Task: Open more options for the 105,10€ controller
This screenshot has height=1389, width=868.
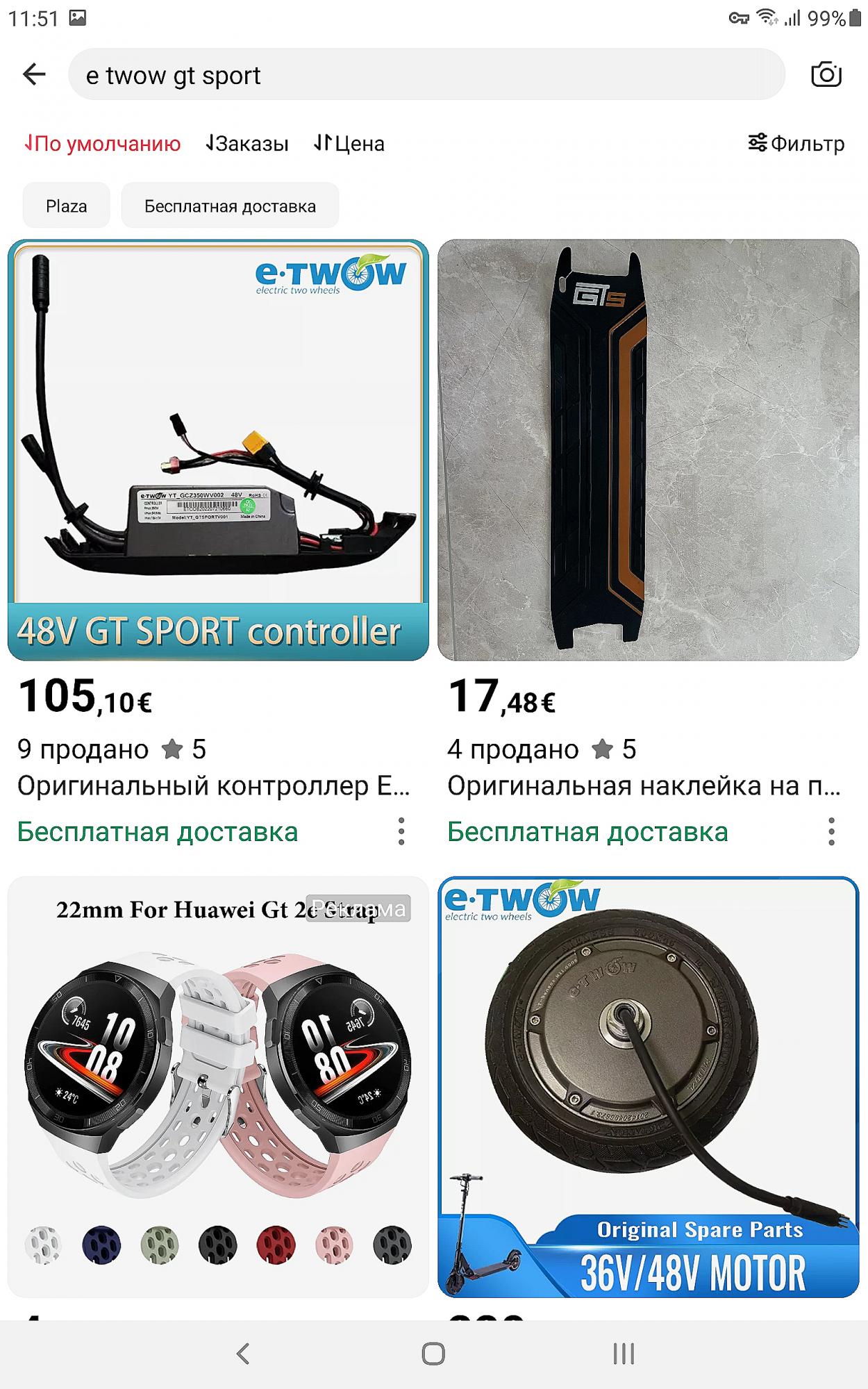Action: pos(401,831)
